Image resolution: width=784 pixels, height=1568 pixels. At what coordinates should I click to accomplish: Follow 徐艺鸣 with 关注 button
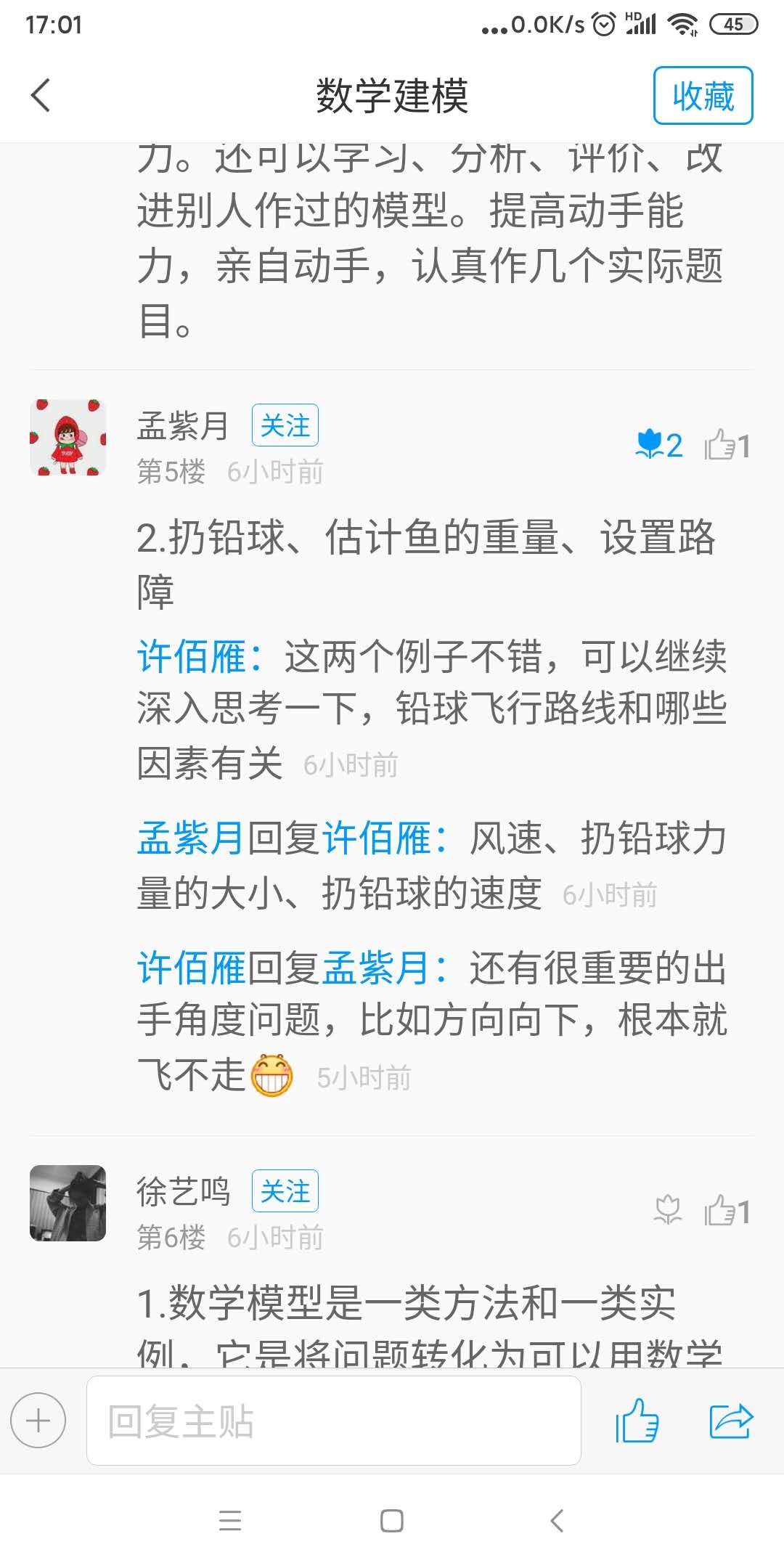coord(285,1191)
